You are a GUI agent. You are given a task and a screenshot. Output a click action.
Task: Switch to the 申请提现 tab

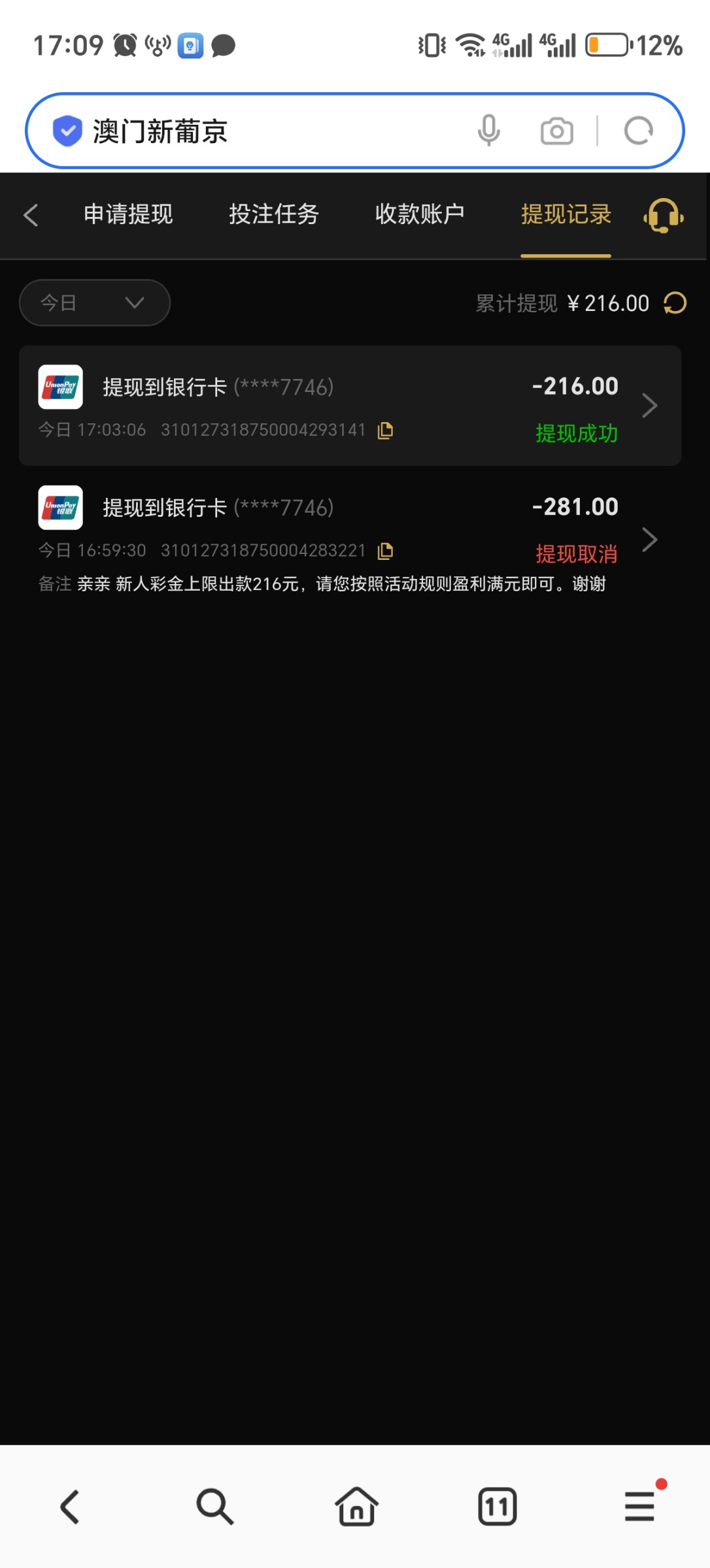tap(128, 214)
